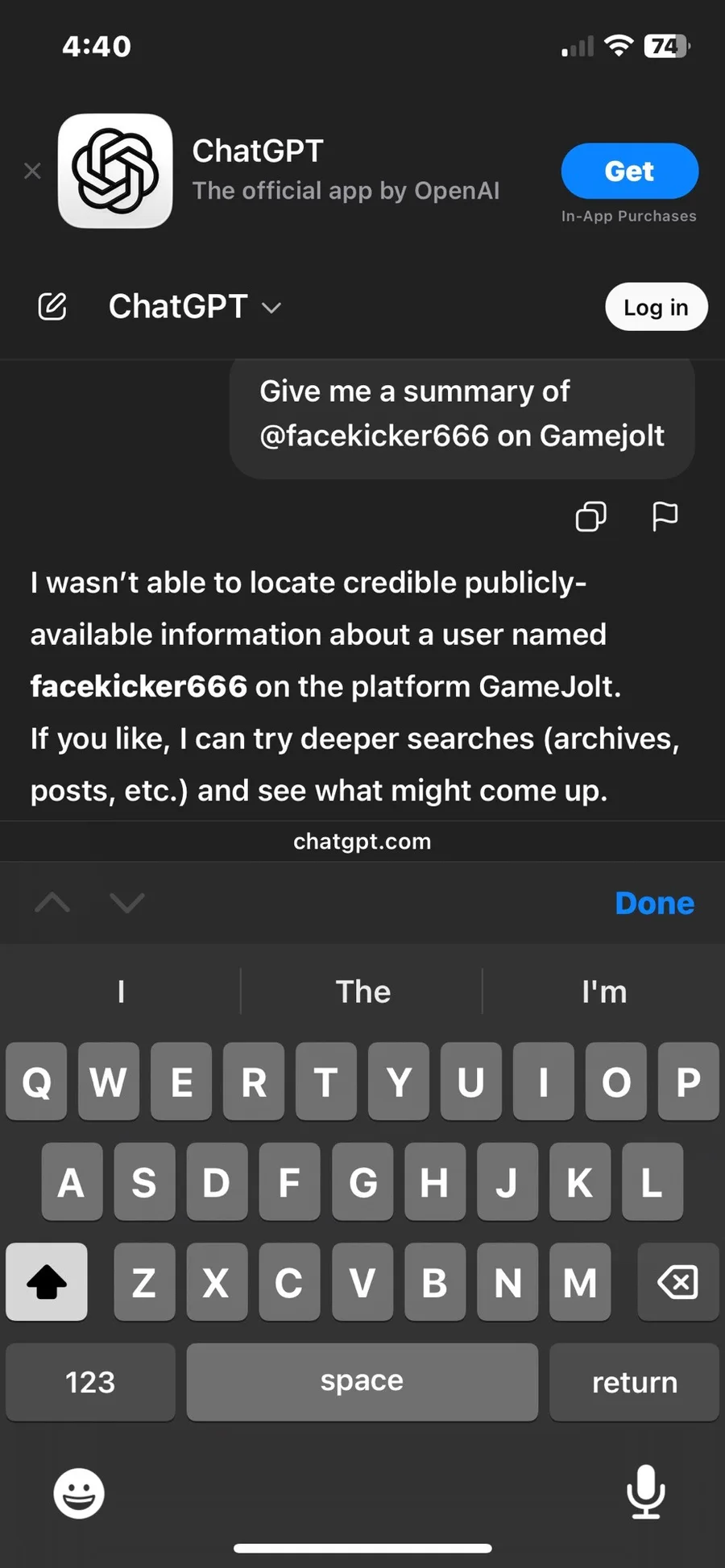
Task: Choose the "The" keyboard suggestion
Action: [x=362, y=991]
